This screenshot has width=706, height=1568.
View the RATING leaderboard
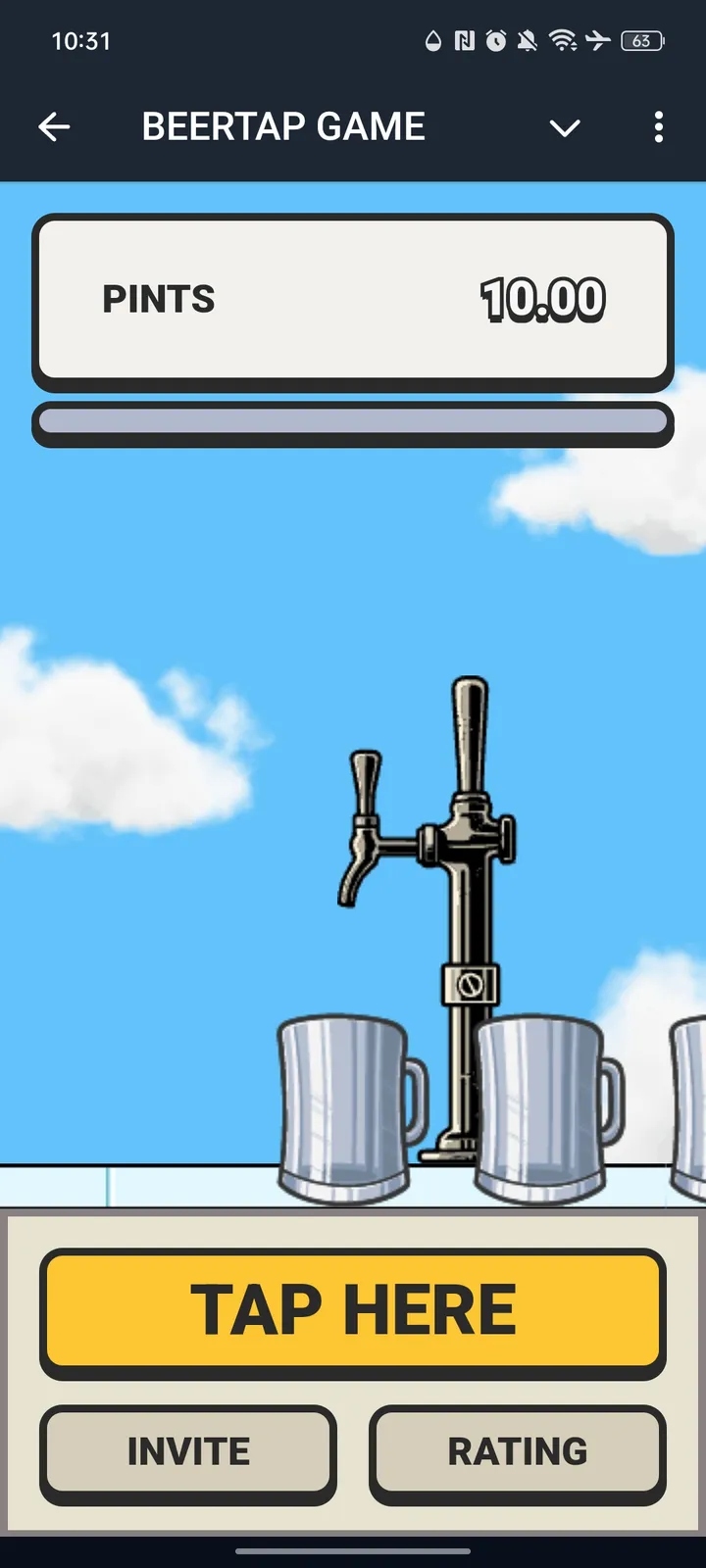[518, 1452]
